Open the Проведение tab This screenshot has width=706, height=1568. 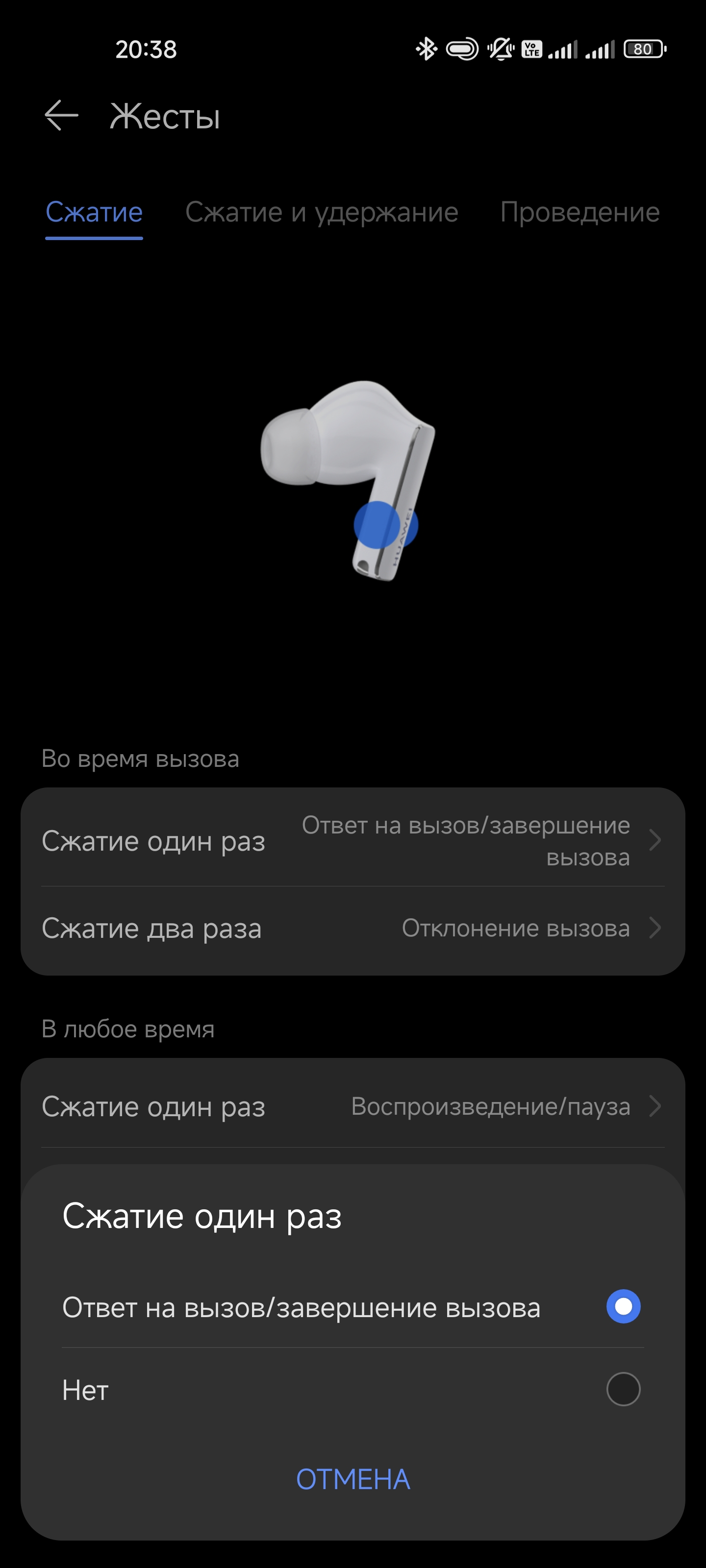(580, 213)
